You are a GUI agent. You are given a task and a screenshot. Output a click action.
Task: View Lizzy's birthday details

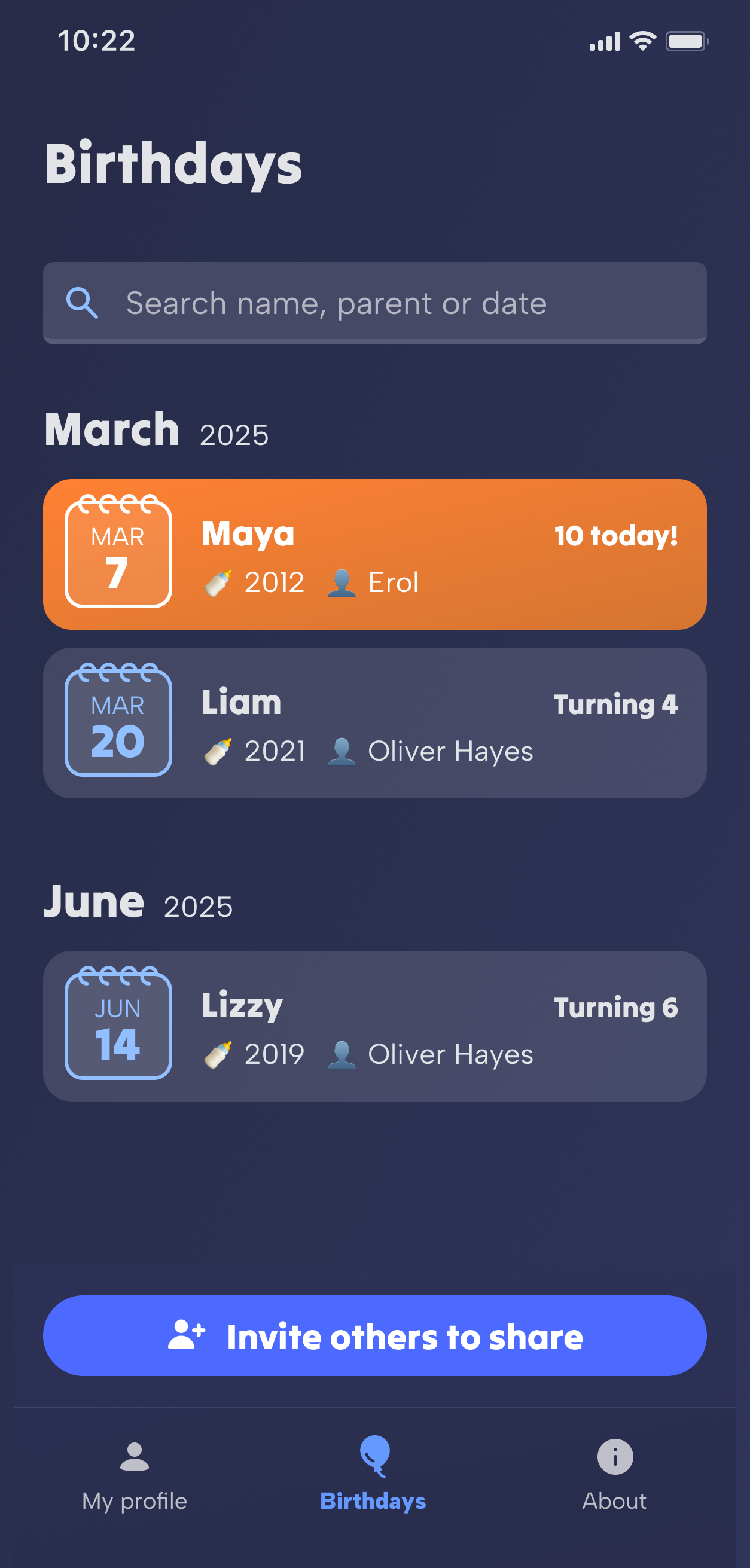coord(374,1026)
